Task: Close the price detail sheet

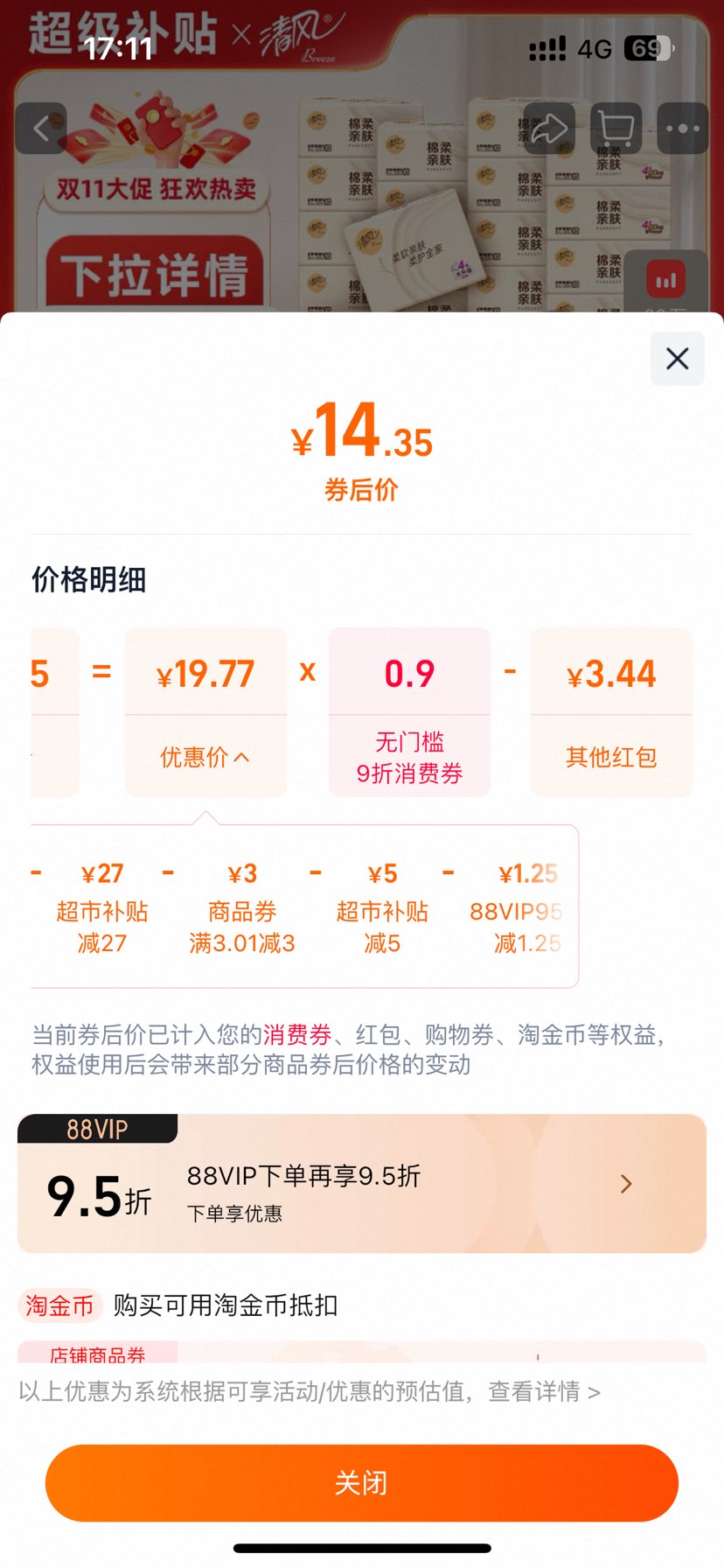Action: pyautogui.click(x=677, y=359)
